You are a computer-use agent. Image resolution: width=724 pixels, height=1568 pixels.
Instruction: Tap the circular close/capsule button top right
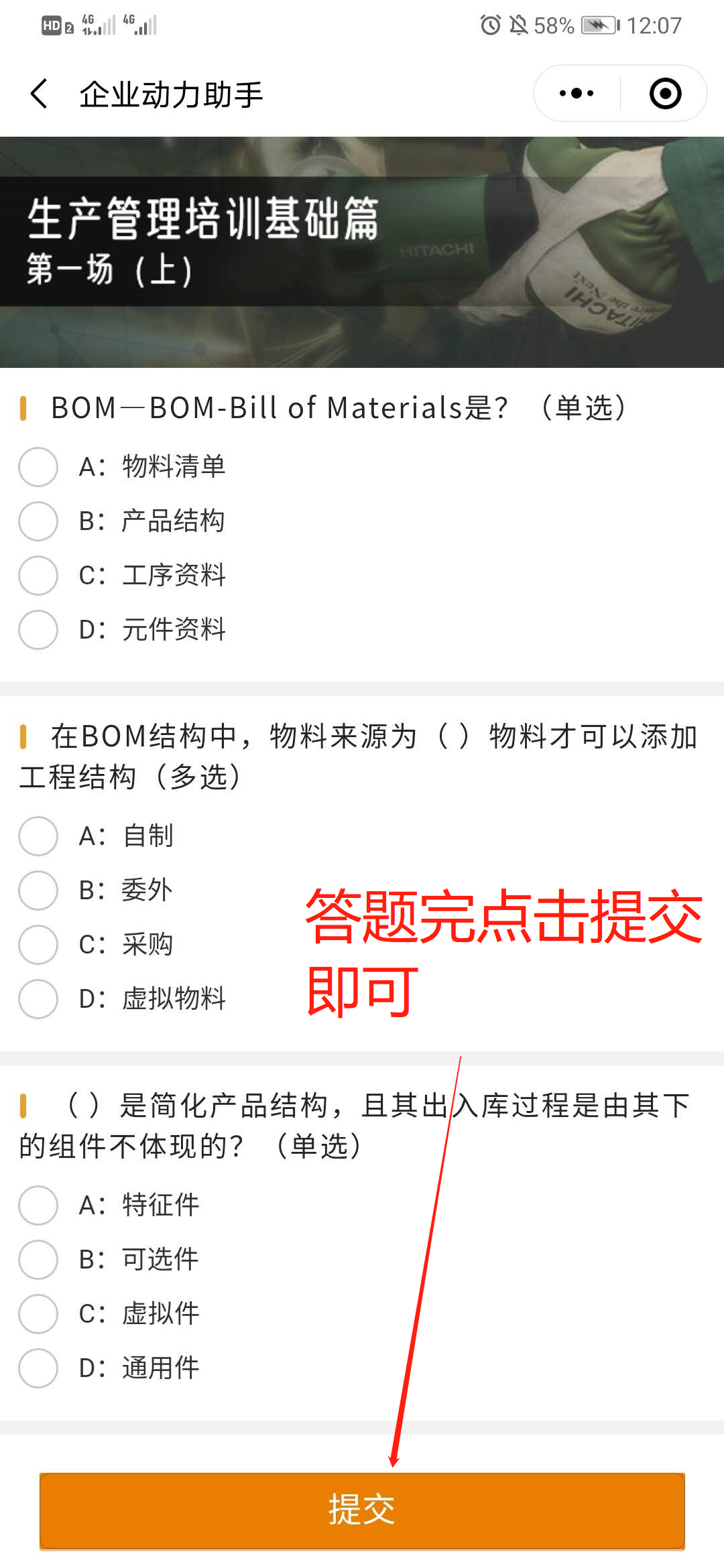[664, 94]
